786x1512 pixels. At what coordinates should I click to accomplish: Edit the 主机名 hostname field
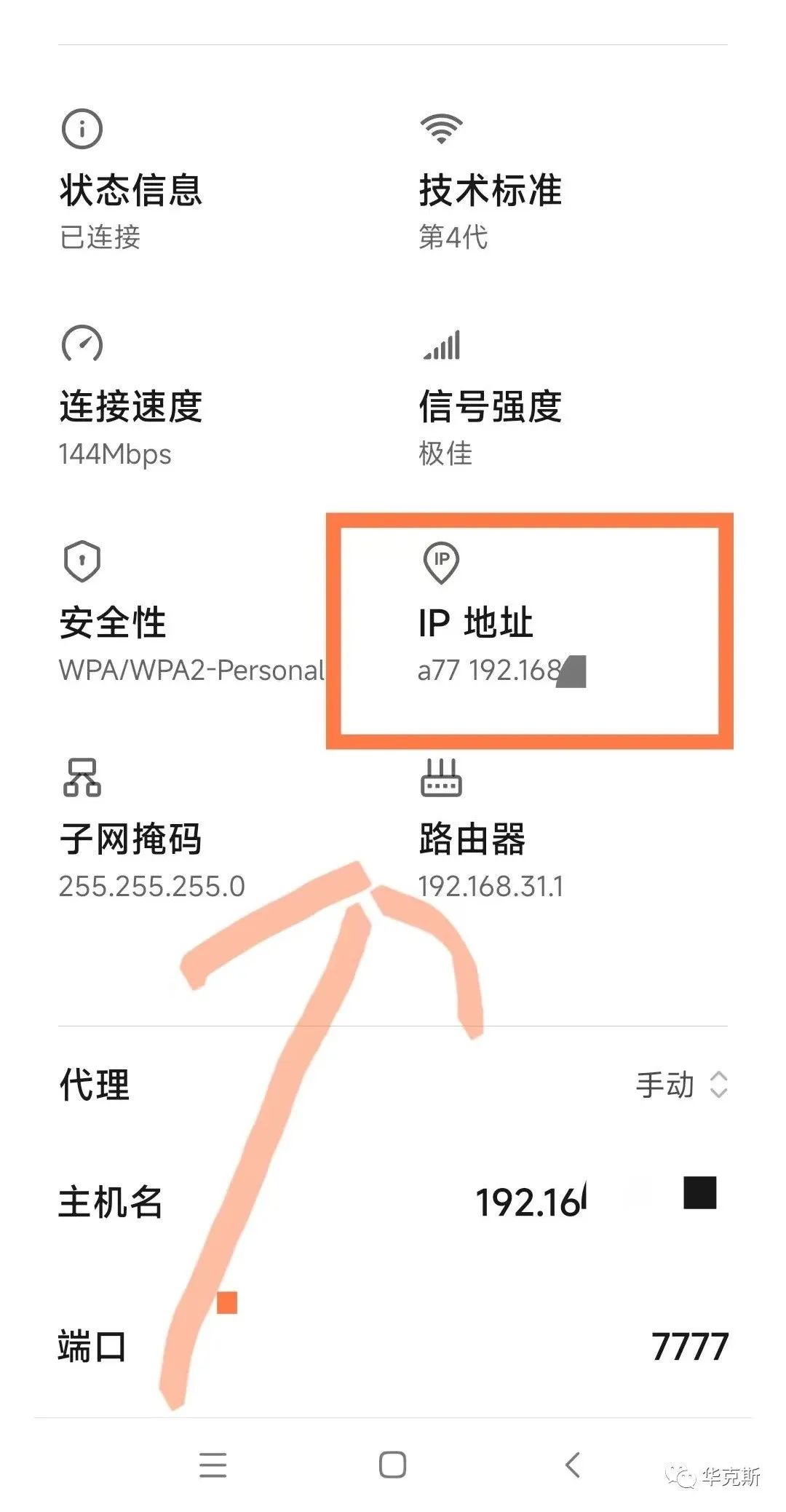(531, 1202)
